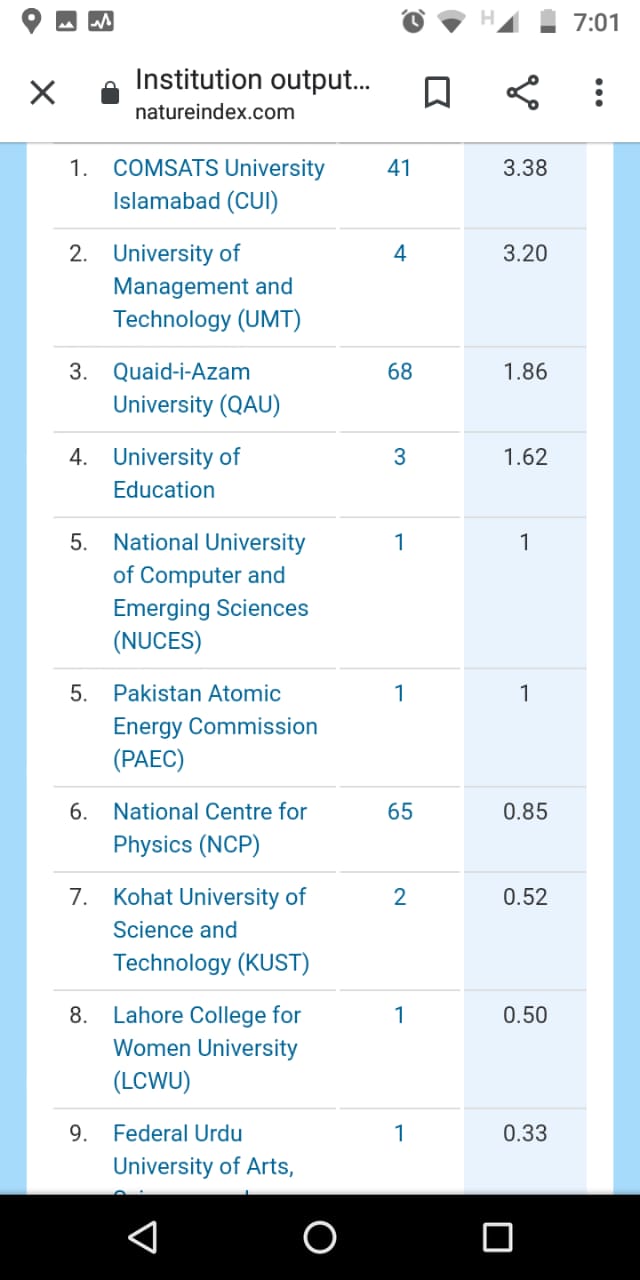Open the three-dot overflow menu
The width and height of the screenshot is (640, 1280).
point(598,93)
